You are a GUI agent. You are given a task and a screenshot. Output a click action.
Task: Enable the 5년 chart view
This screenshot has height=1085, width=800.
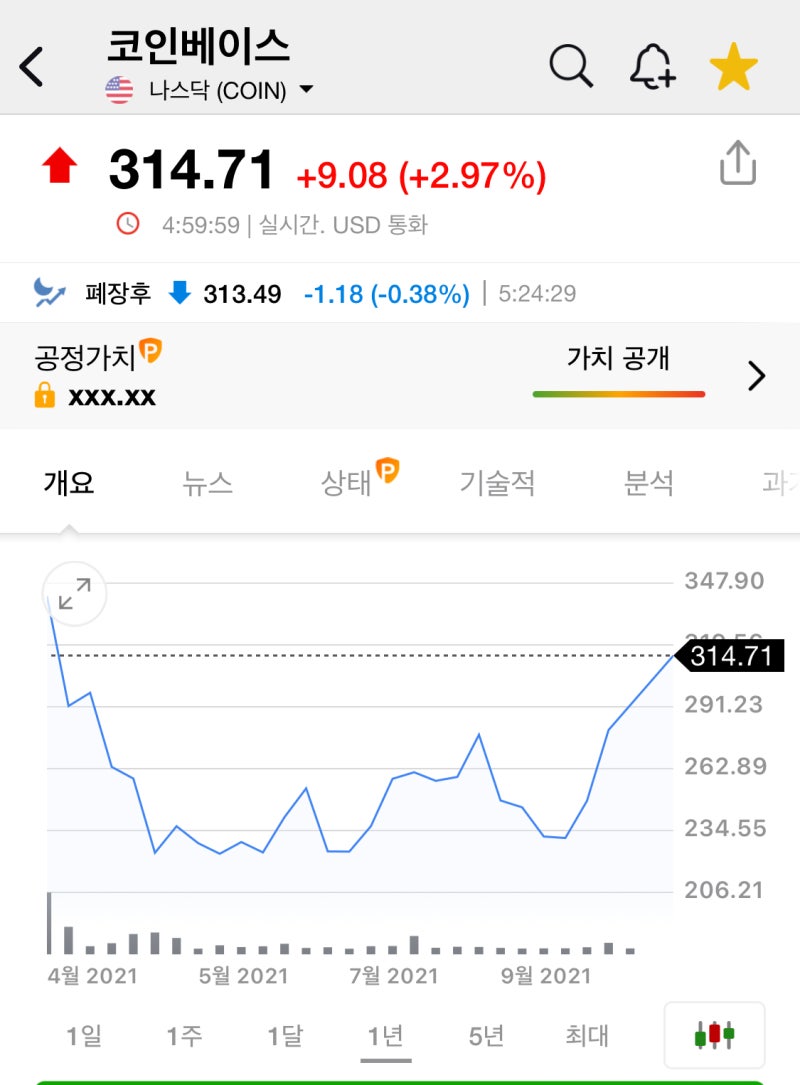click(x=487, y=1036)
